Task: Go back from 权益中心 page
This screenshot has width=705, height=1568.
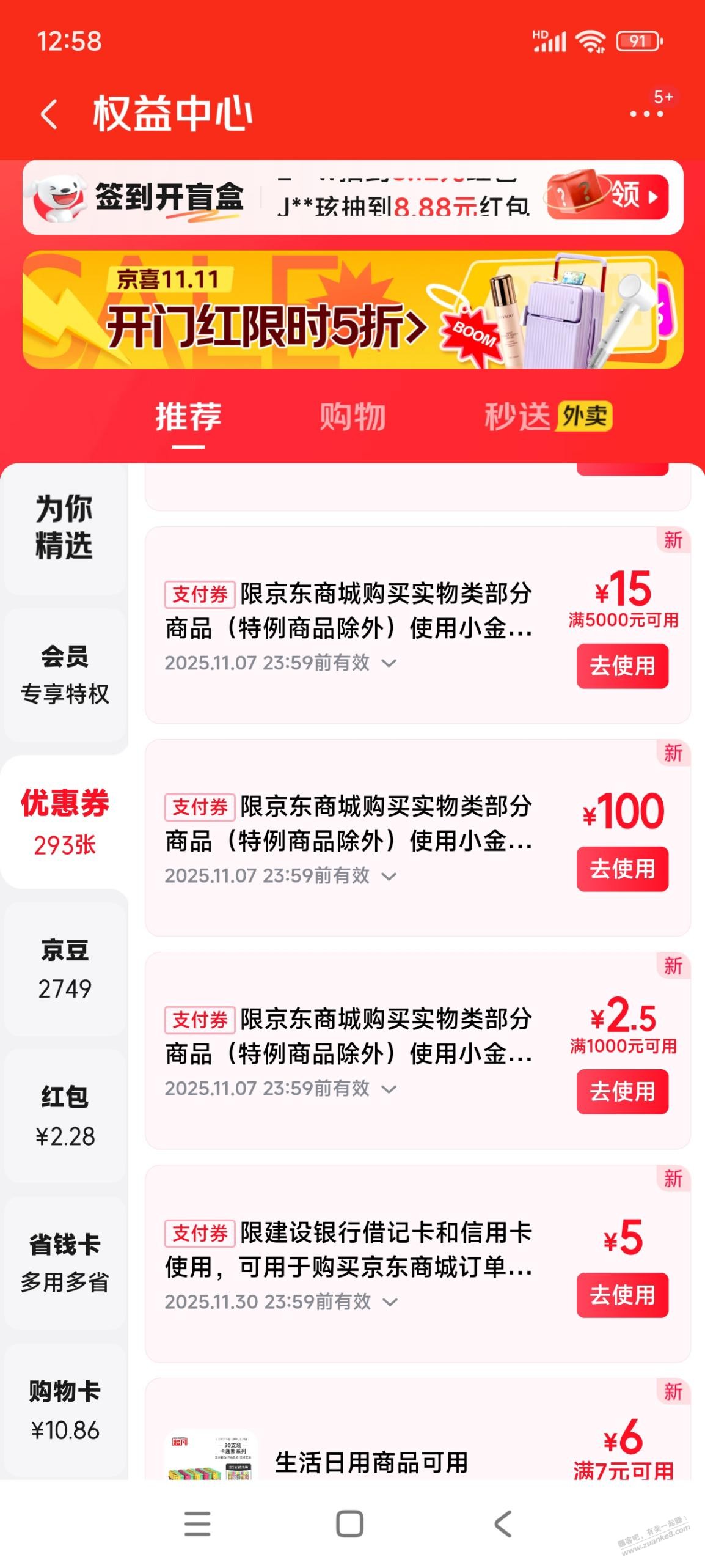Action: (49, 114)
